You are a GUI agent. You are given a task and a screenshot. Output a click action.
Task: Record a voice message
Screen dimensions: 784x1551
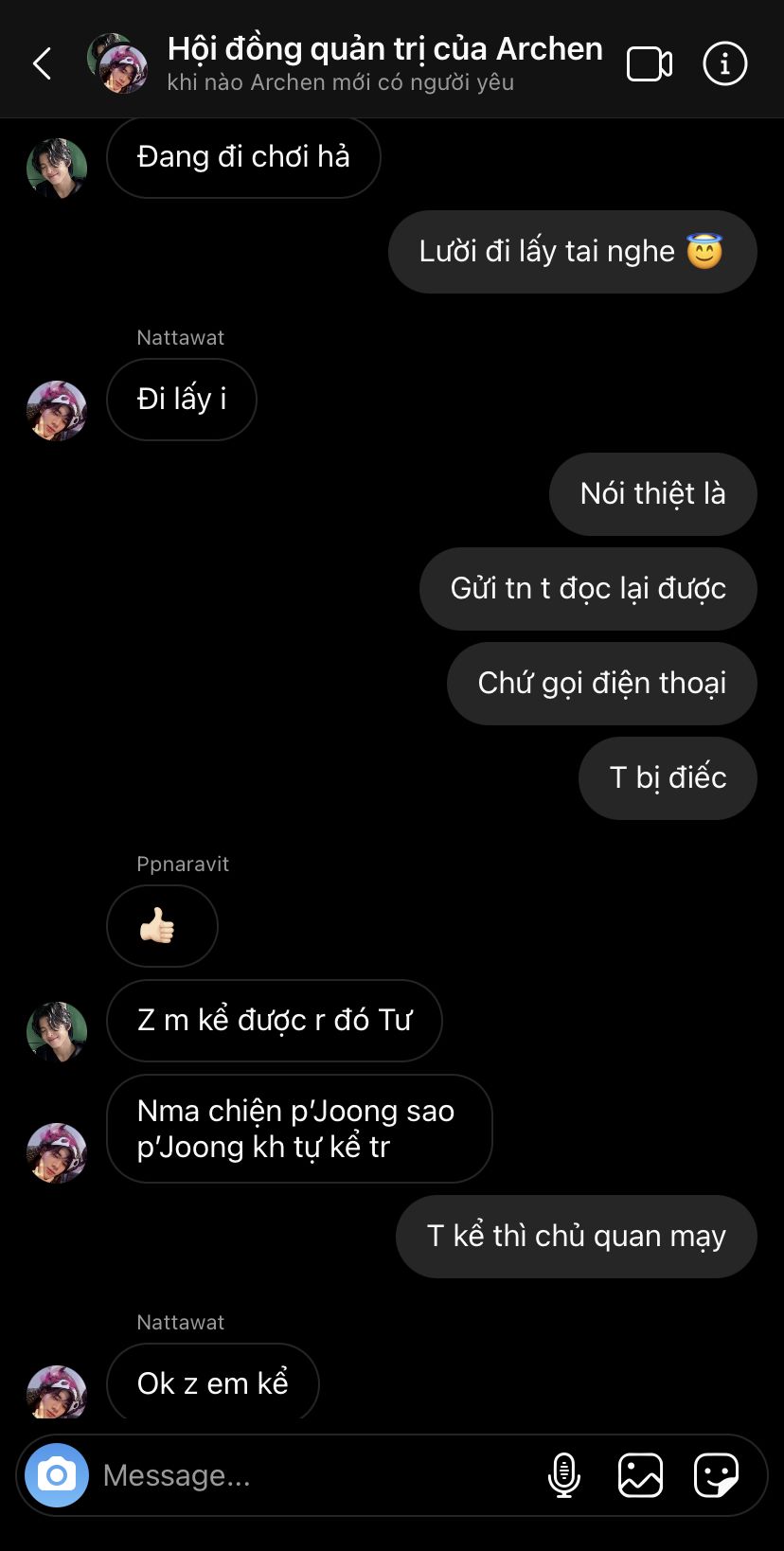click(x=564, y=1474)
